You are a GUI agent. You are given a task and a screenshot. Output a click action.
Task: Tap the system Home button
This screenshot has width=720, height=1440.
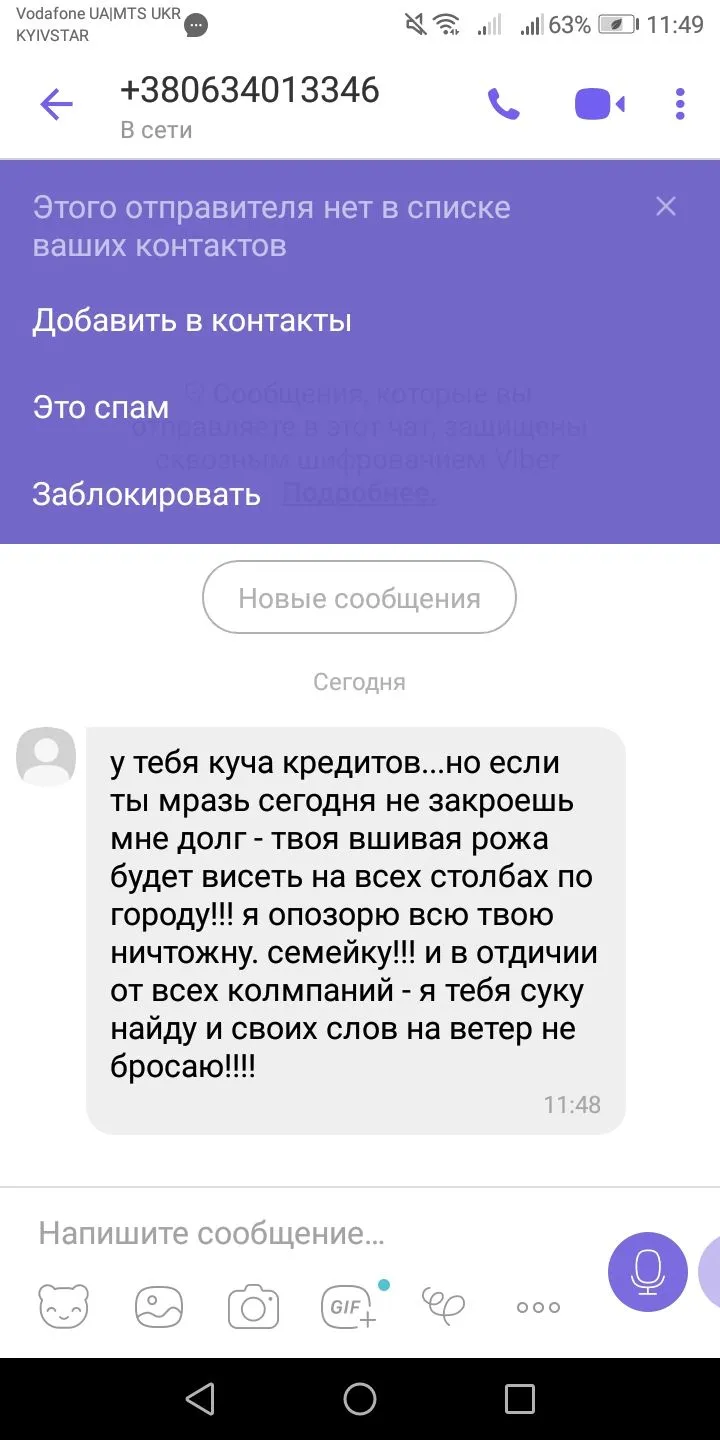[360, 1399]
